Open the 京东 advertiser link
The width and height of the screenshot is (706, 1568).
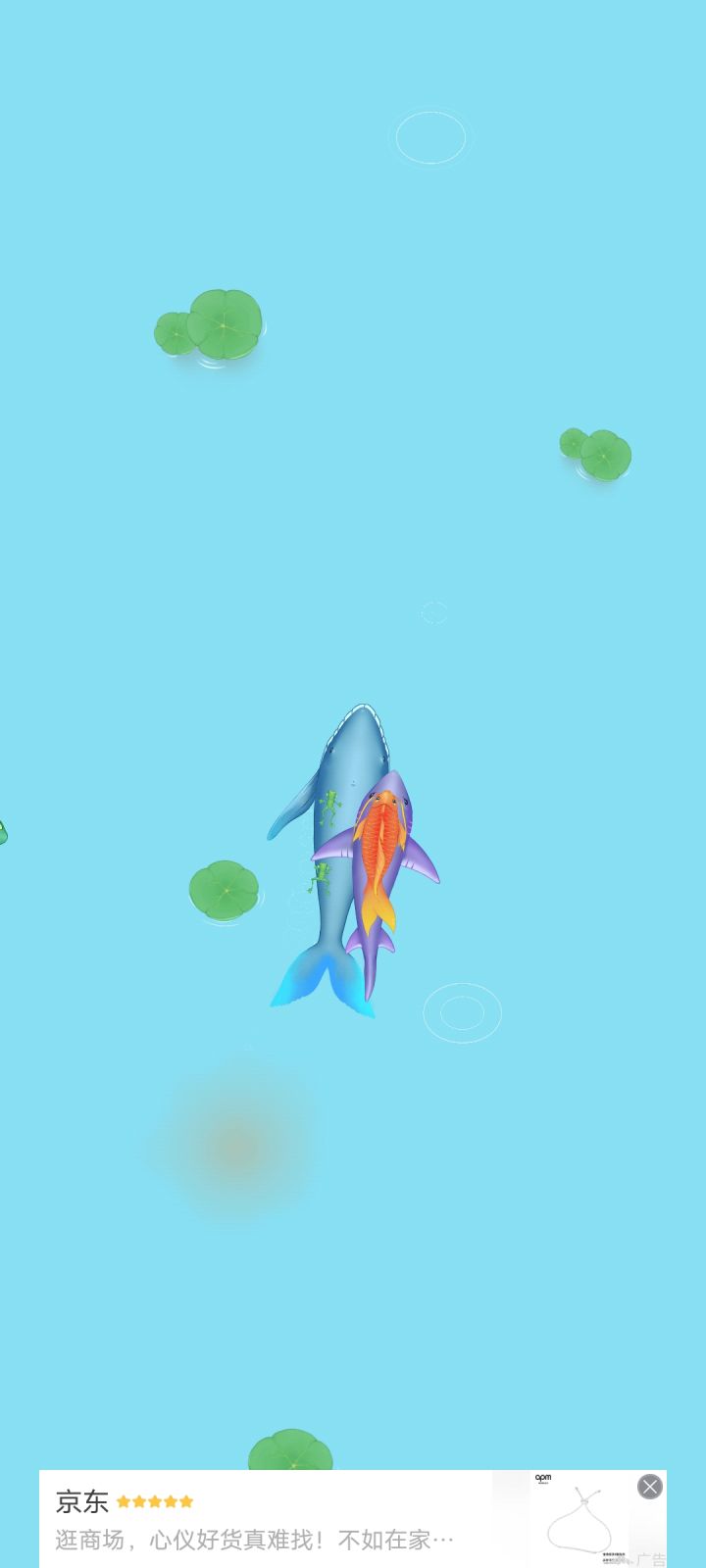(82, 1502)
